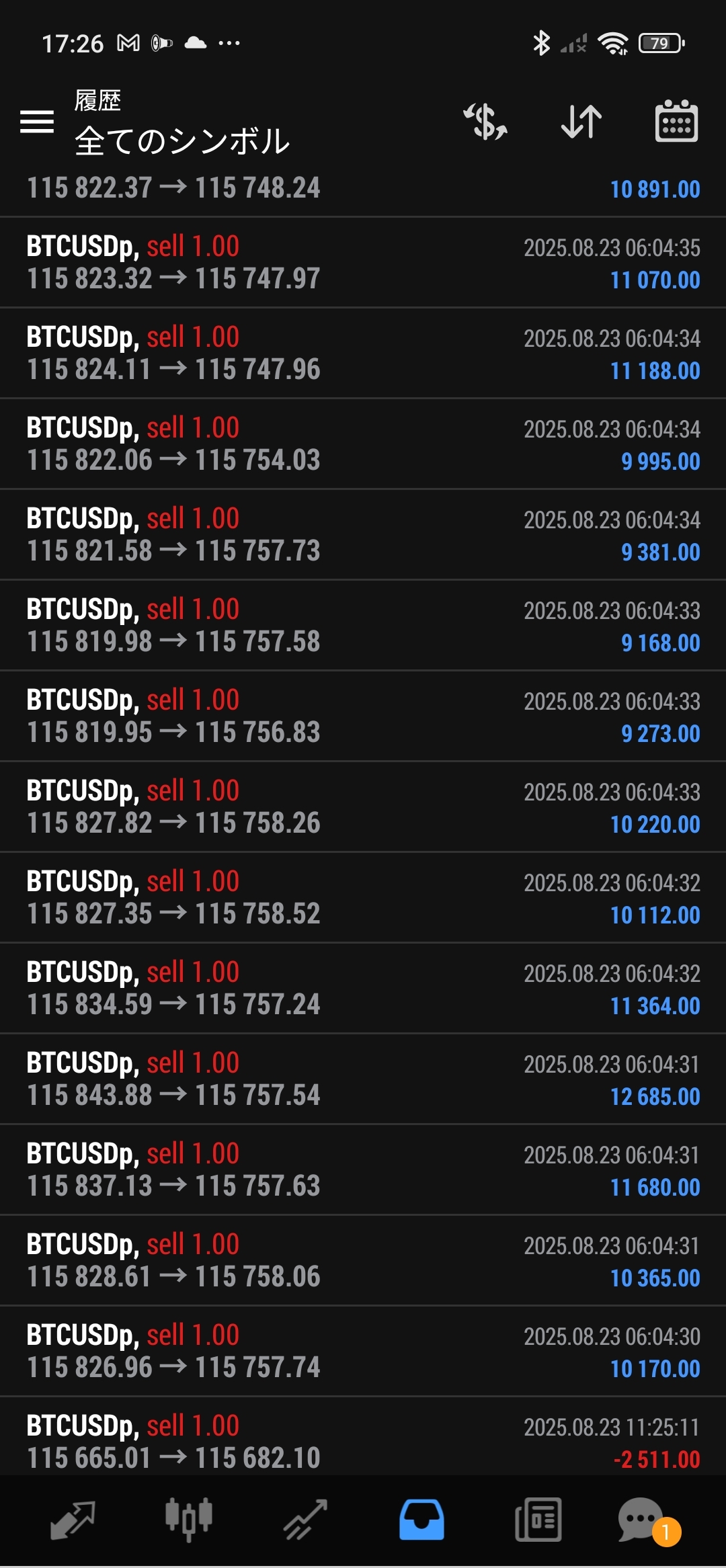Open the sort order arrows icon
The width and height of the screenshot is (726, 1568).
click(581, 122)
